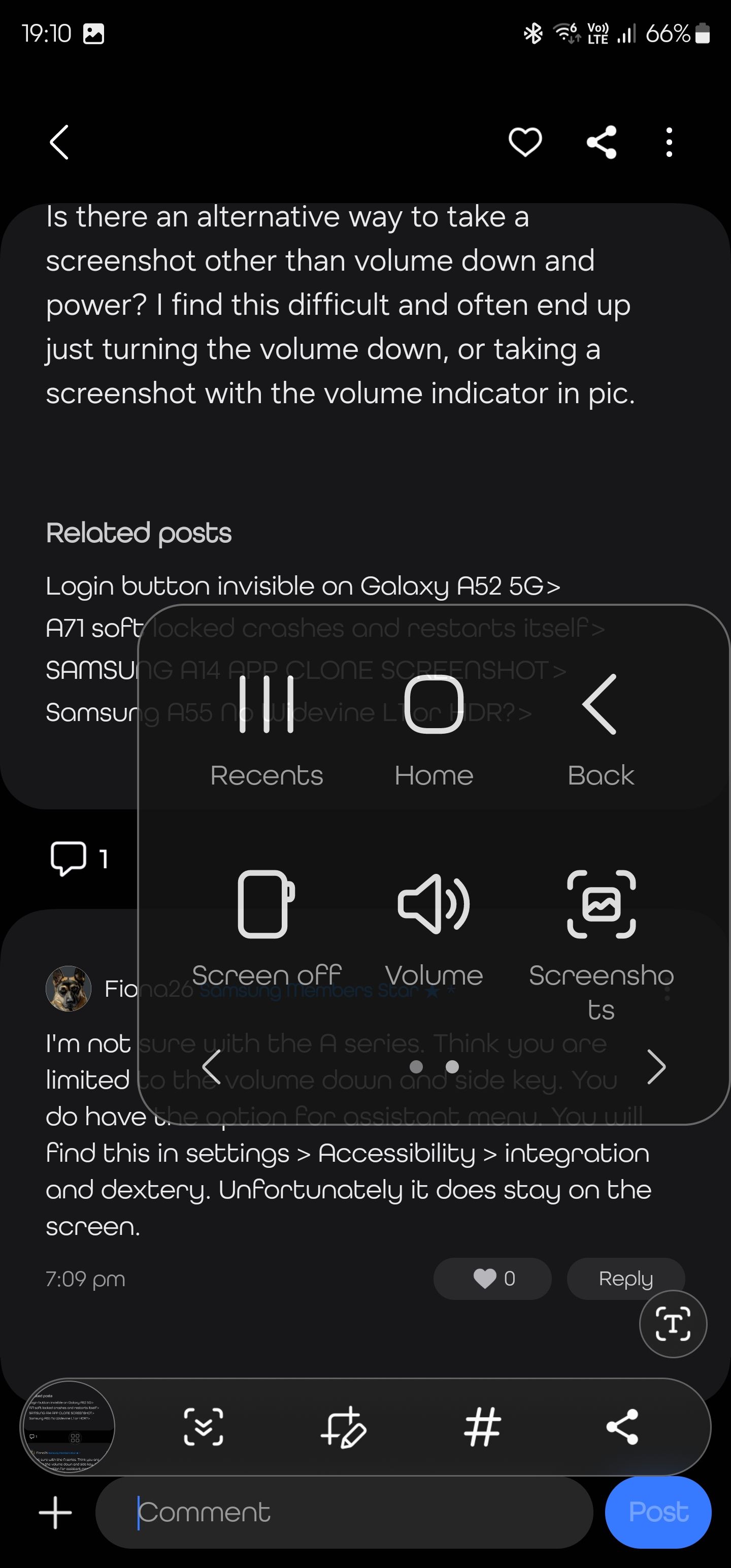
Task: Go to previous assistant menu page
Action: pyautogui.click(x=211, y=1066)
